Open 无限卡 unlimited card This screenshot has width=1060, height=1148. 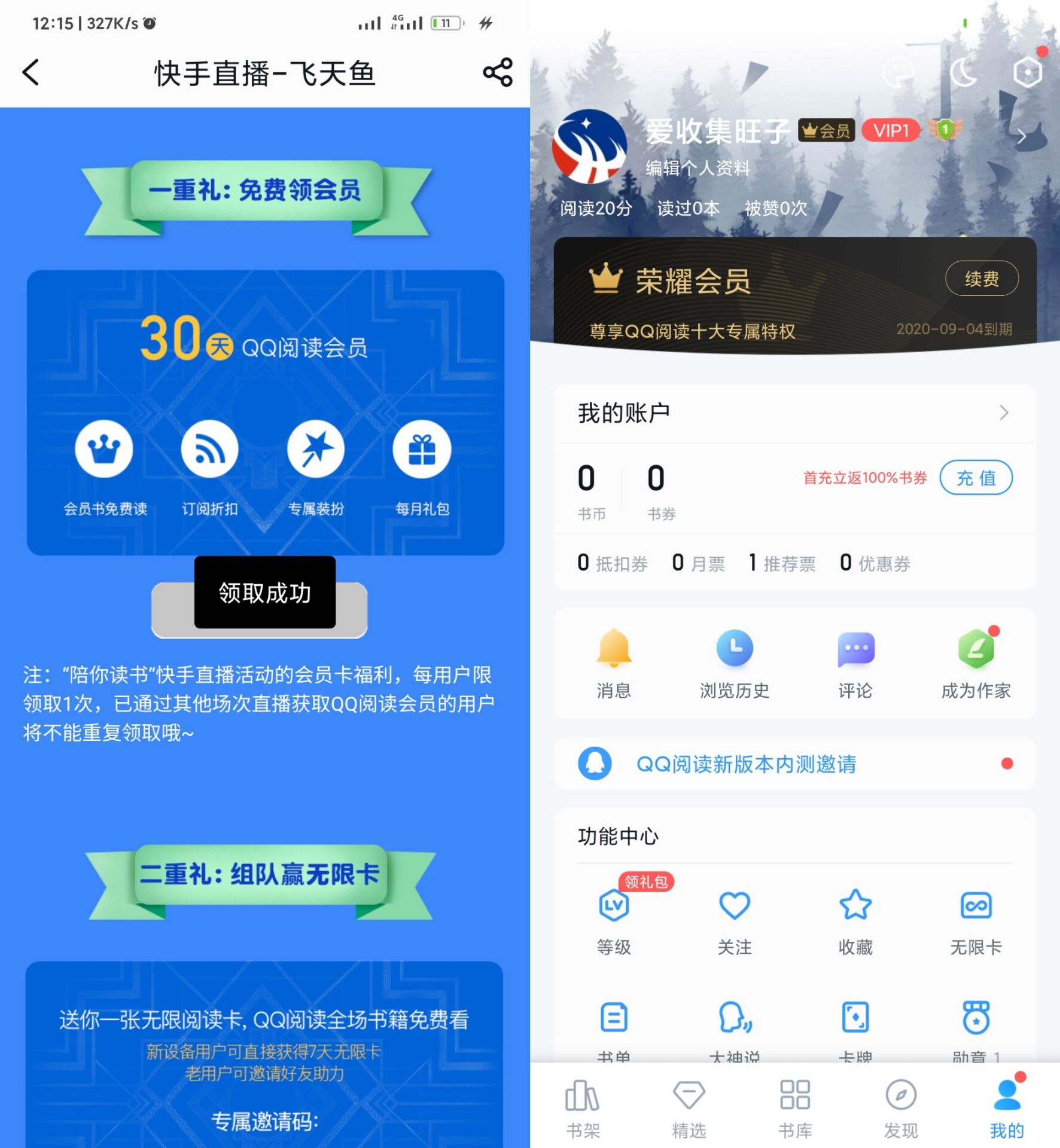click(x=976, y=921)
